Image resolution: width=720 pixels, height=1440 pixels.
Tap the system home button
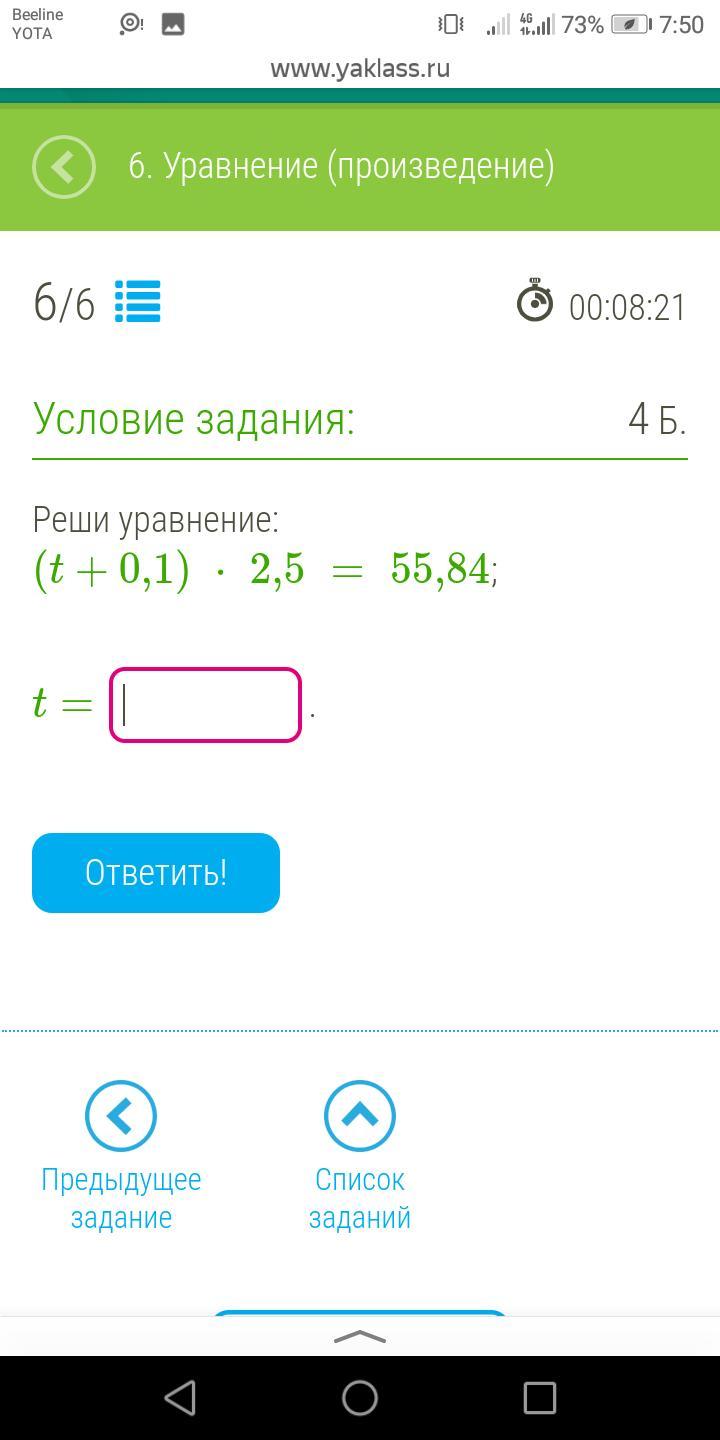[360, 1398]
